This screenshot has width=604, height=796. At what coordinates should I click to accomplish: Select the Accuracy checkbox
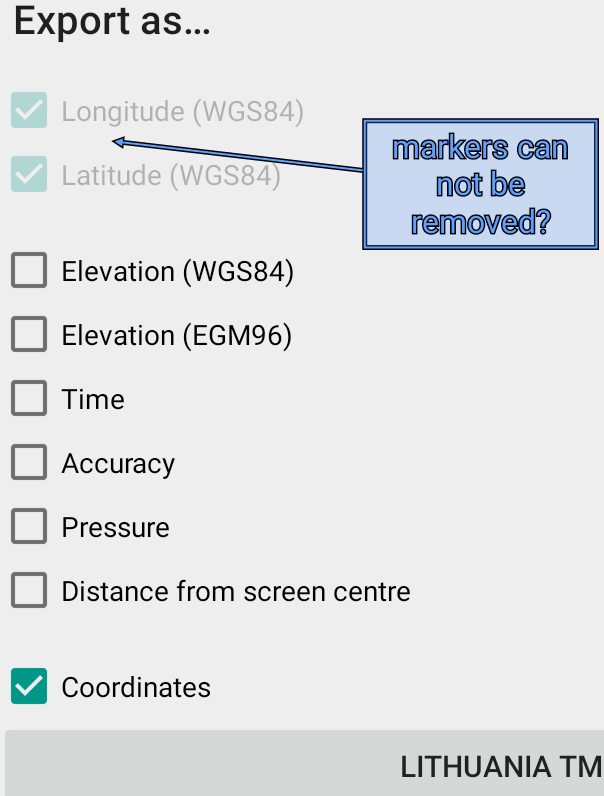pyautogui.click(x=29, y=463)
